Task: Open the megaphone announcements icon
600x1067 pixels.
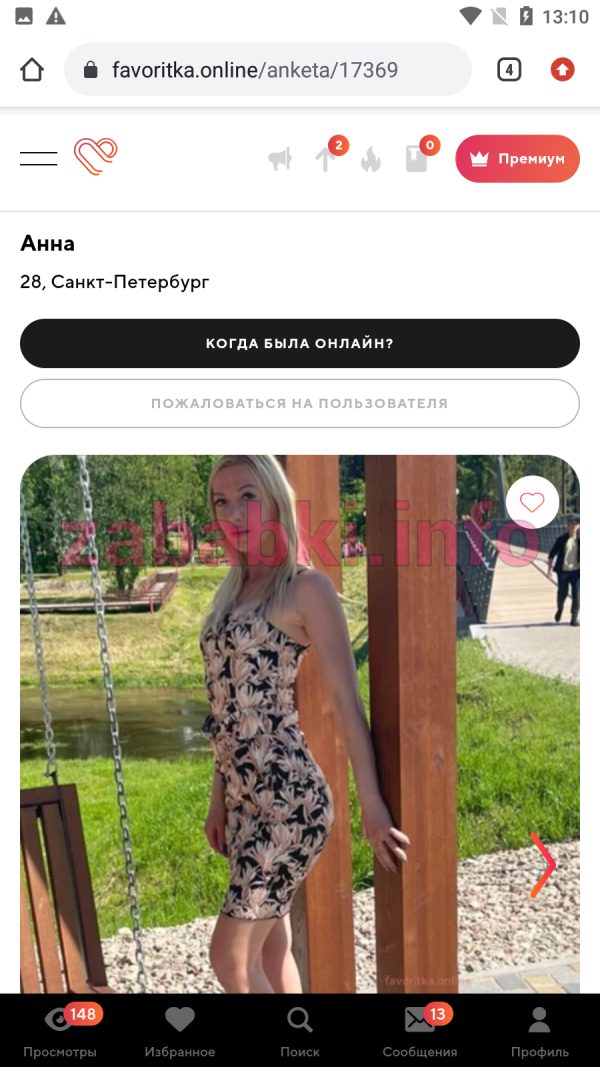Action: [280, 159]
